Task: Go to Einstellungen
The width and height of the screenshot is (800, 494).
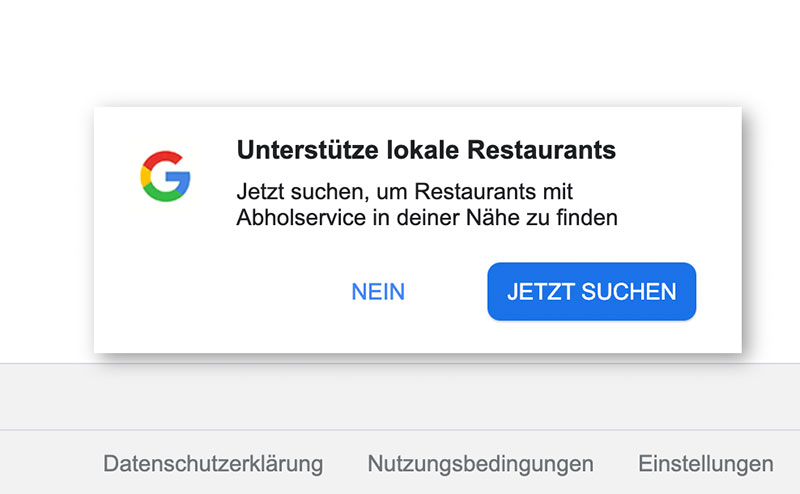Action: (x=705, y=464)
